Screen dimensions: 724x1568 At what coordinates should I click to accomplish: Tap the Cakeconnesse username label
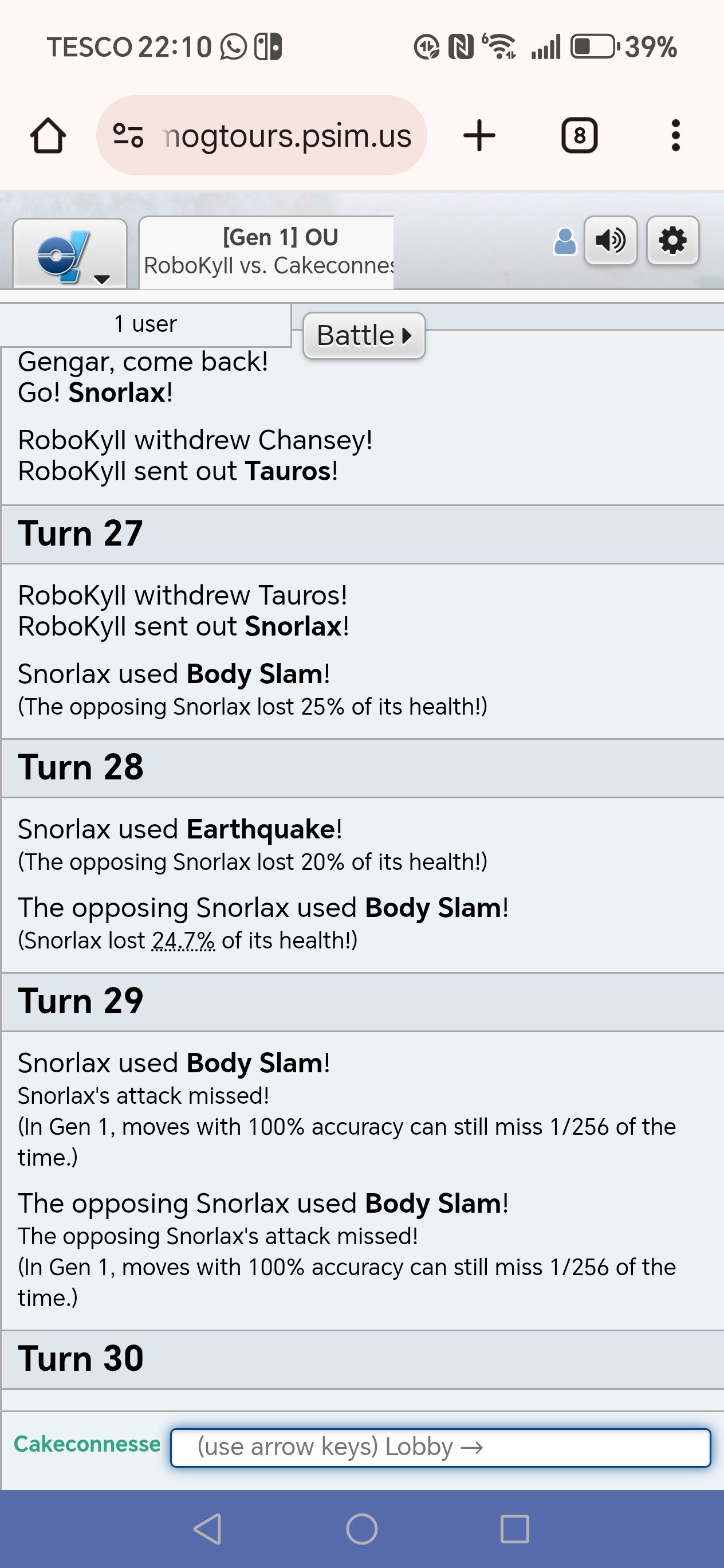87,1444
